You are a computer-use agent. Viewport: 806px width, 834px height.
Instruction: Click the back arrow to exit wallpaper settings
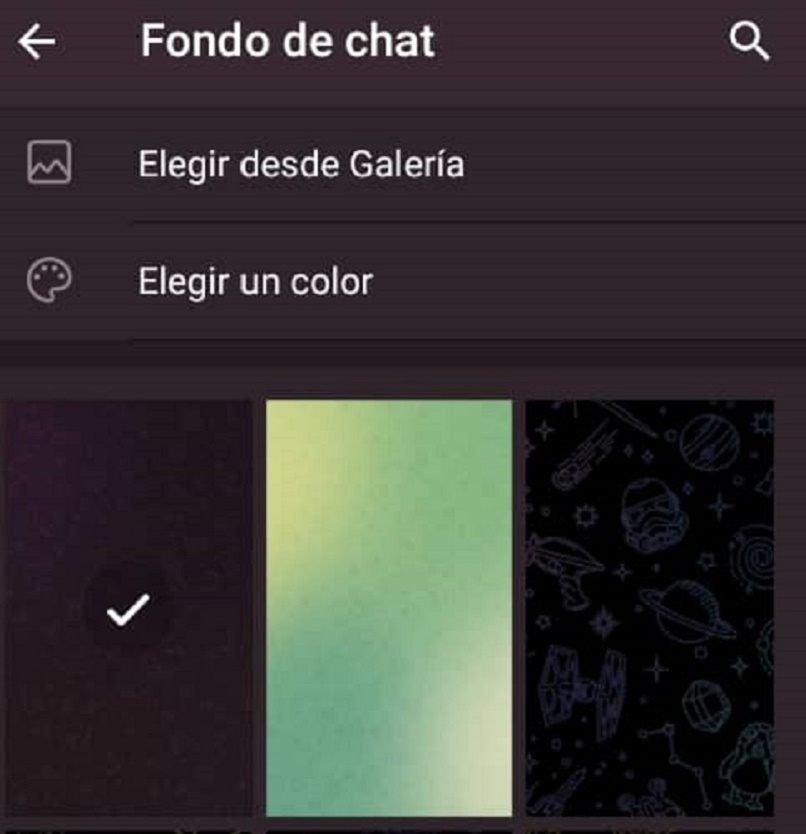click(36, 42)
